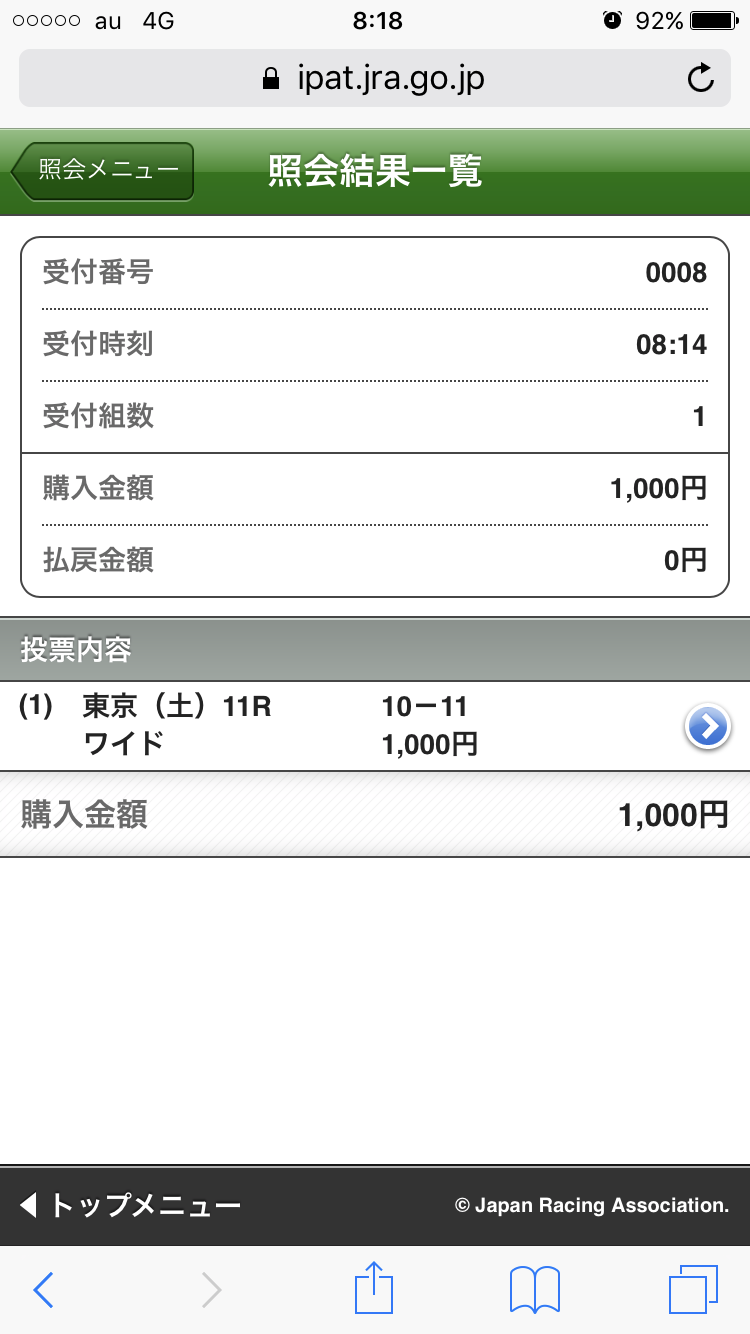Screen dimensions: 750x1334
Task: Open details of the 東京（土）11R ワイド bet
Action: pos(708,726)
